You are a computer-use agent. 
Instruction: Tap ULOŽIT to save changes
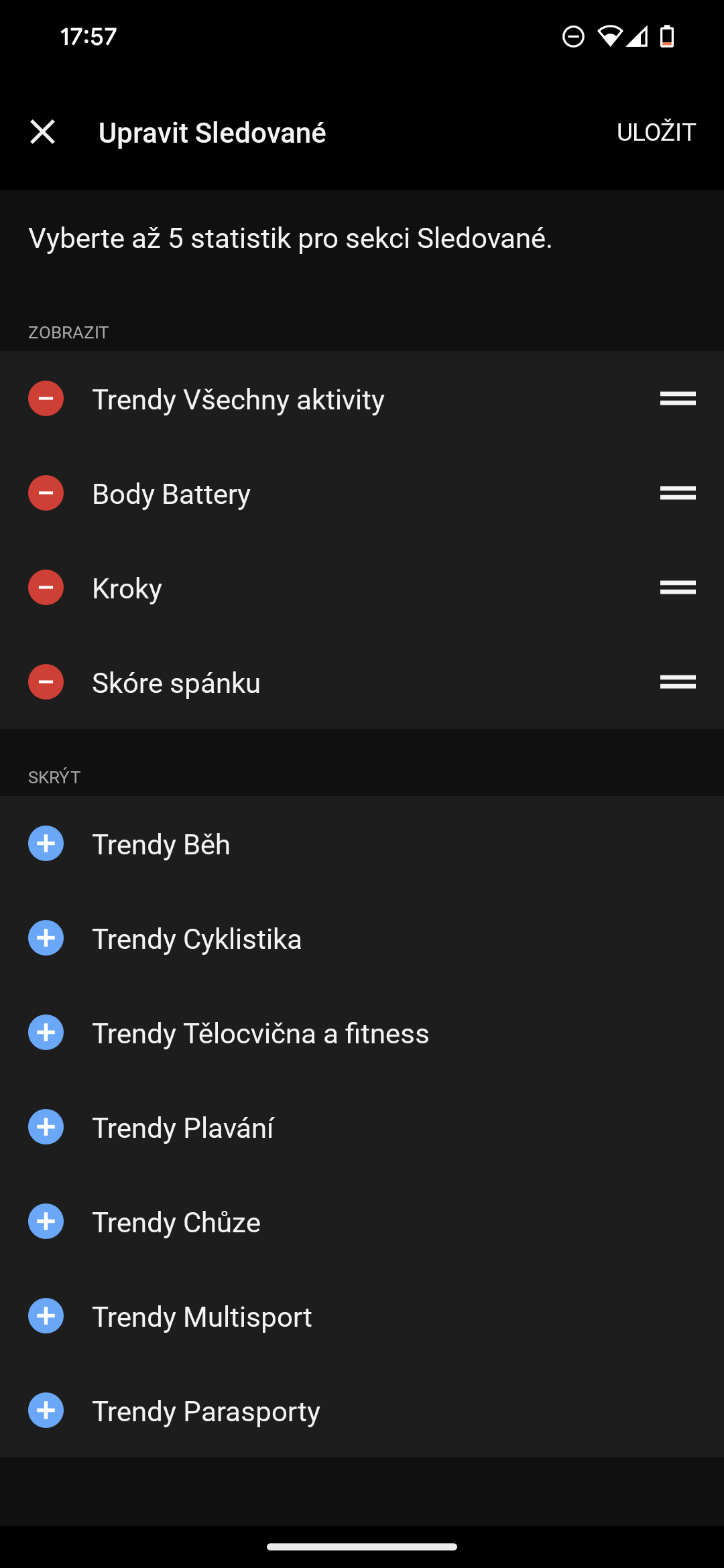[656, 132]
